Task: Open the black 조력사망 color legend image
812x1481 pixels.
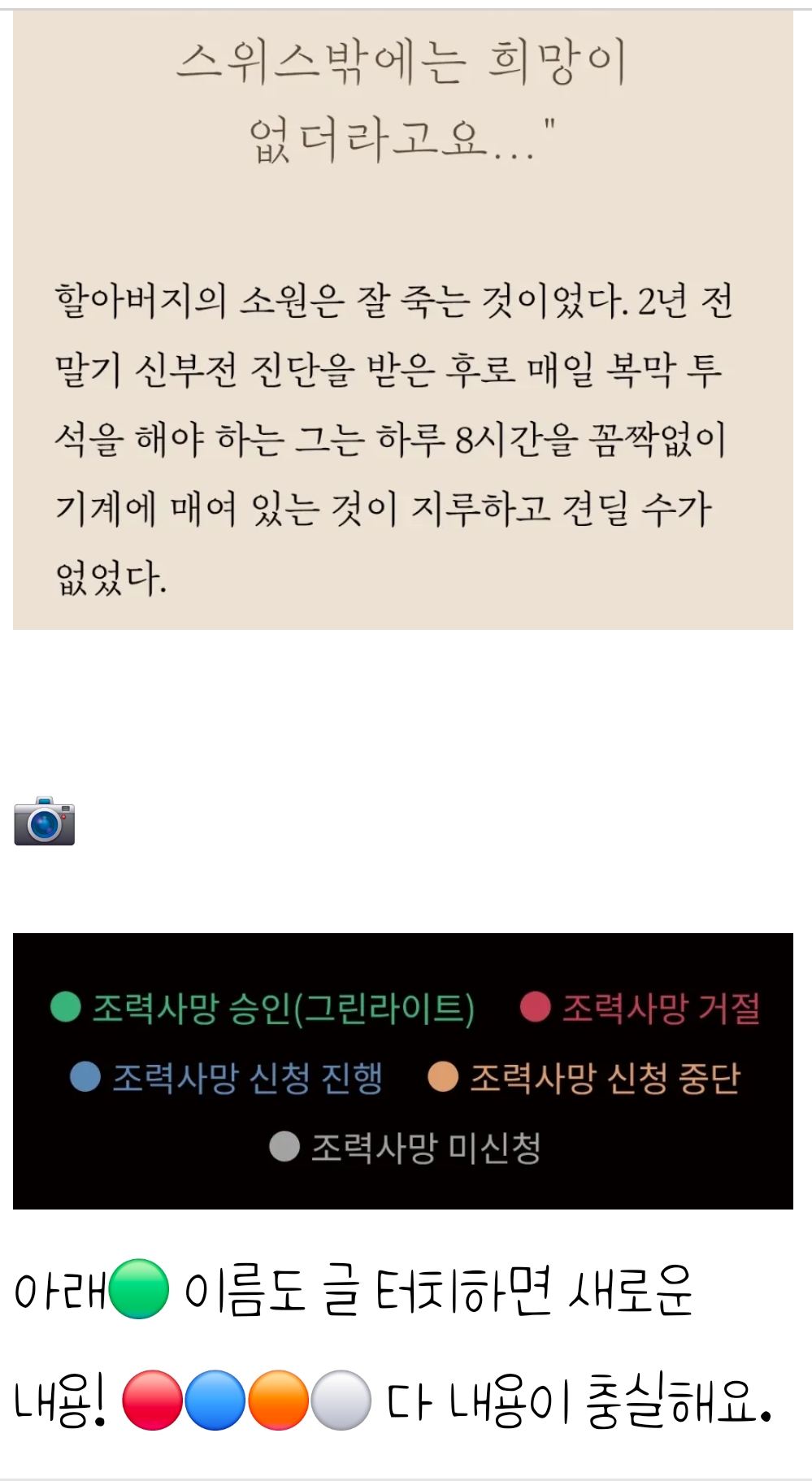Action: click(403, 1071)
